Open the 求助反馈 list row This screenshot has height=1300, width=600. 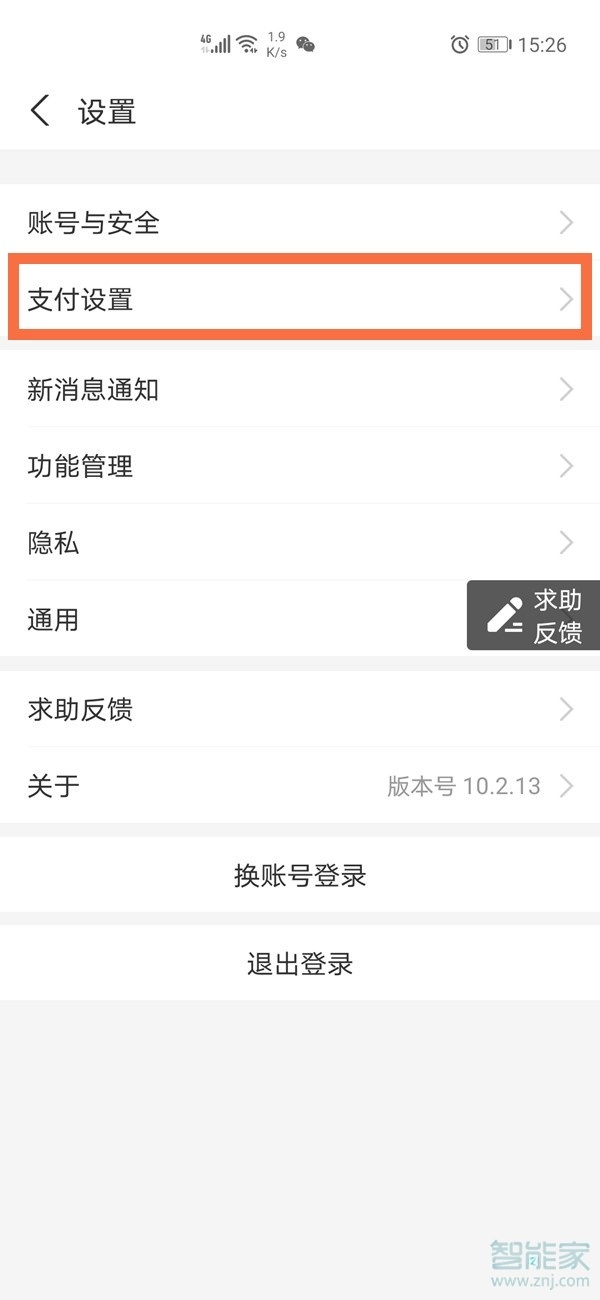[x=300, y=710]
